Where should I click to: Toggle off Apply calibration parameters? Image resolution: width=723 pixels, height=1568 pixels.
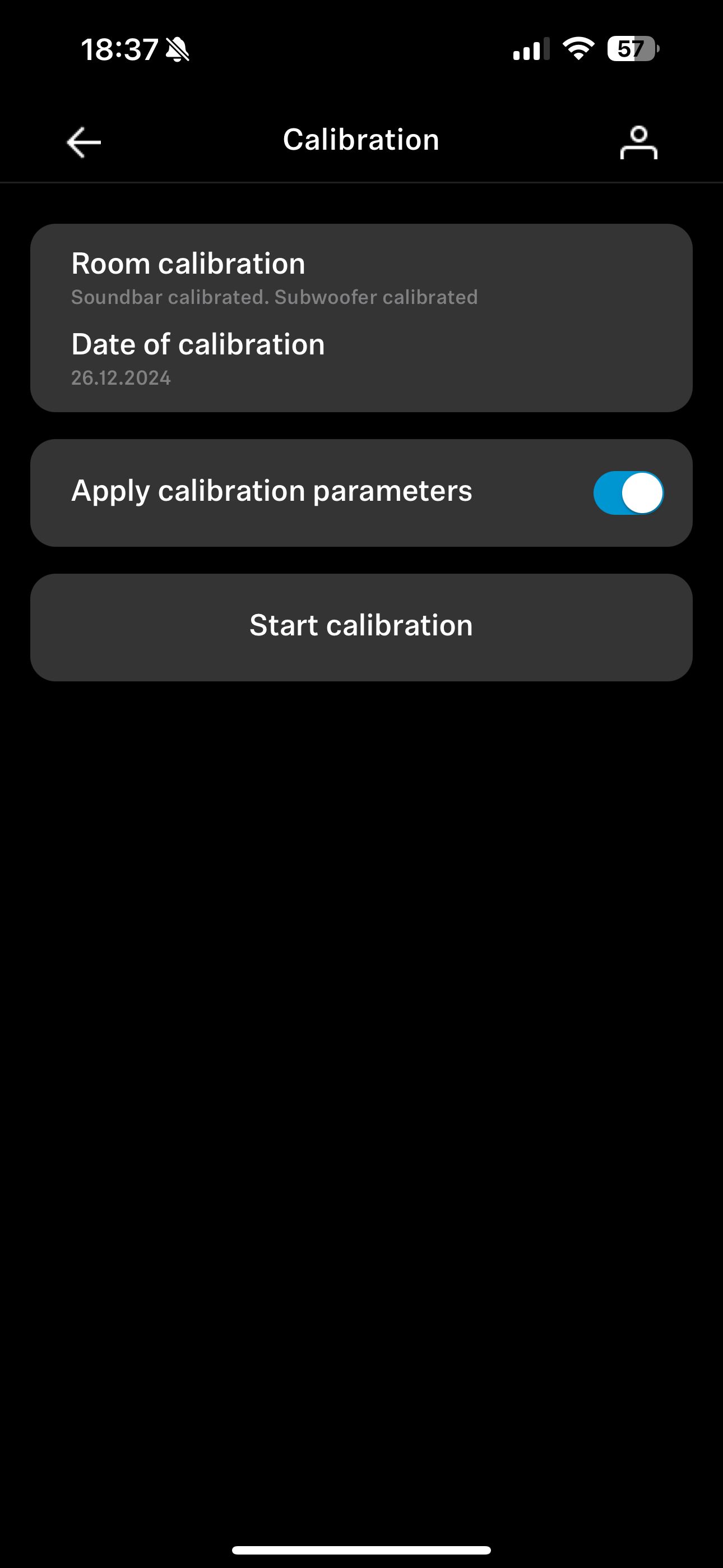628,492
